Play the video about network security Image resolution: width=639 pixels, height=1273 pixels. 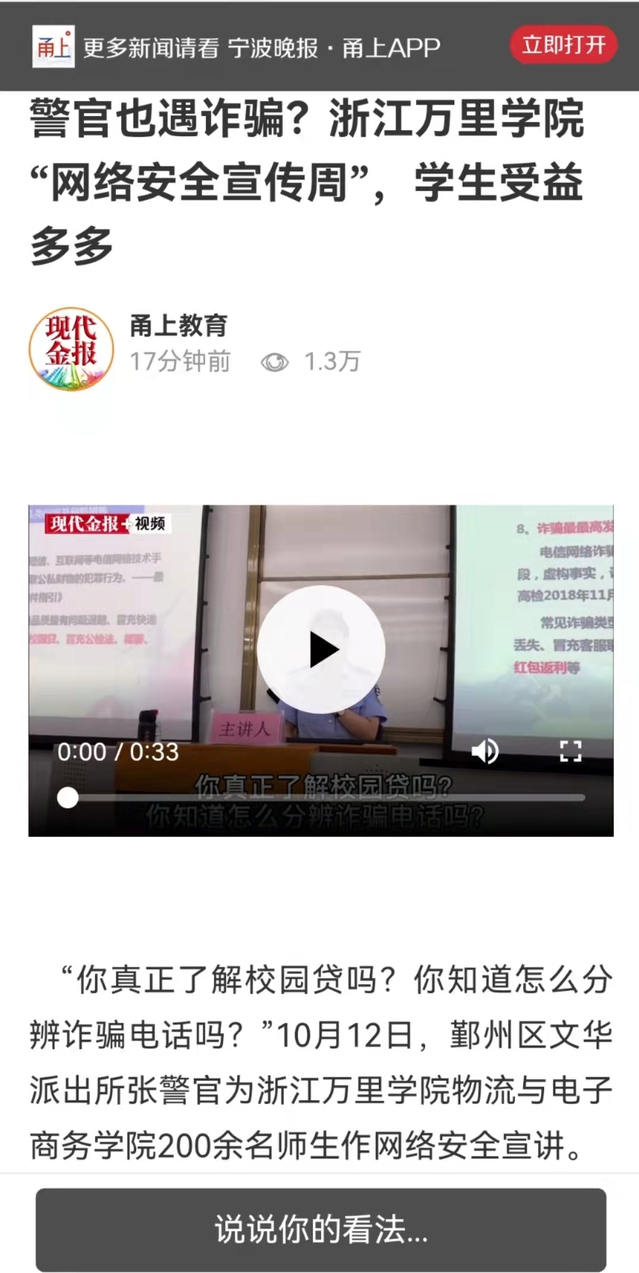(321, 649)
